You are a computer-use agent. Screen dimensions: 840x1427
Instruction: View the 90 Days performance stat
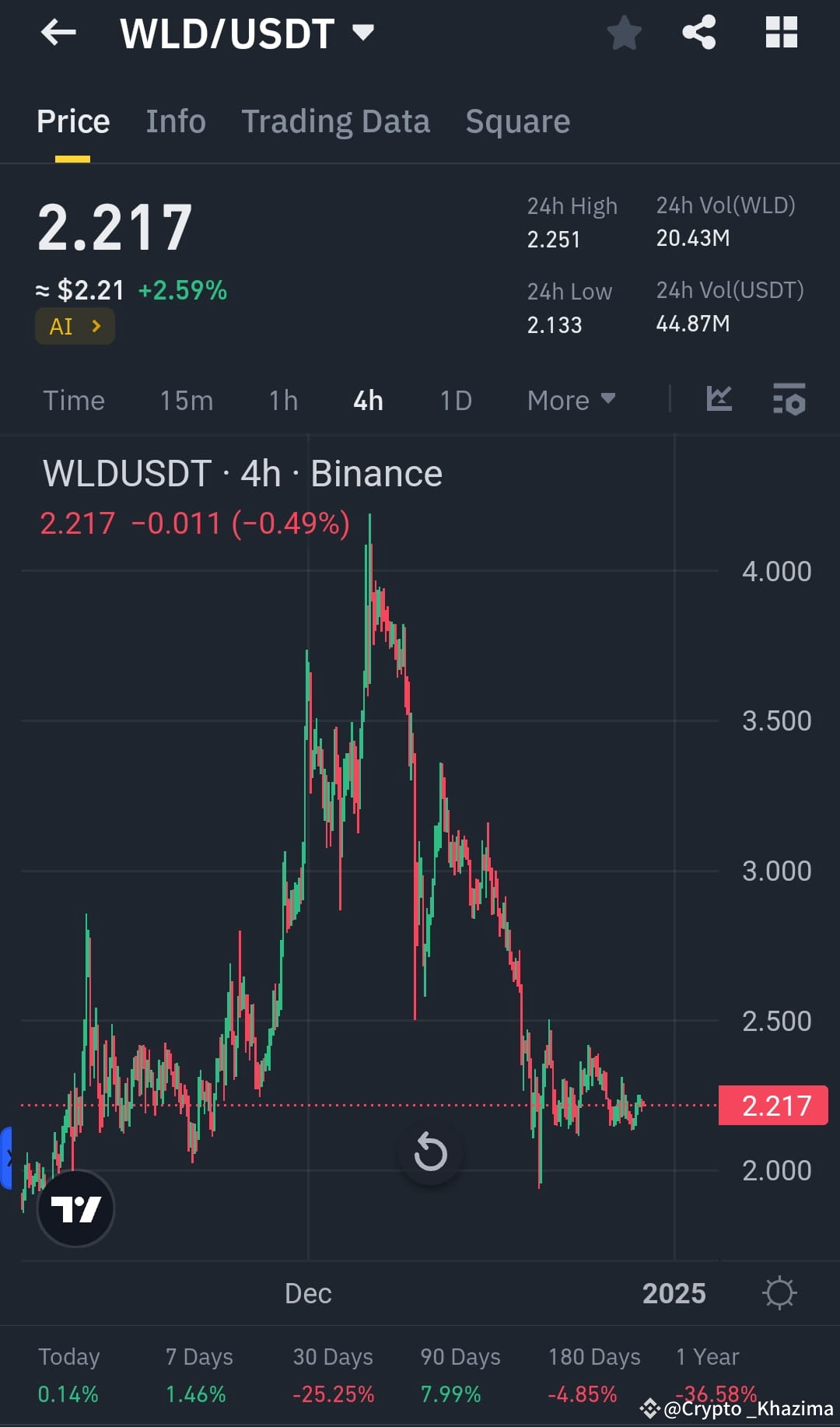pos(459,1373)
